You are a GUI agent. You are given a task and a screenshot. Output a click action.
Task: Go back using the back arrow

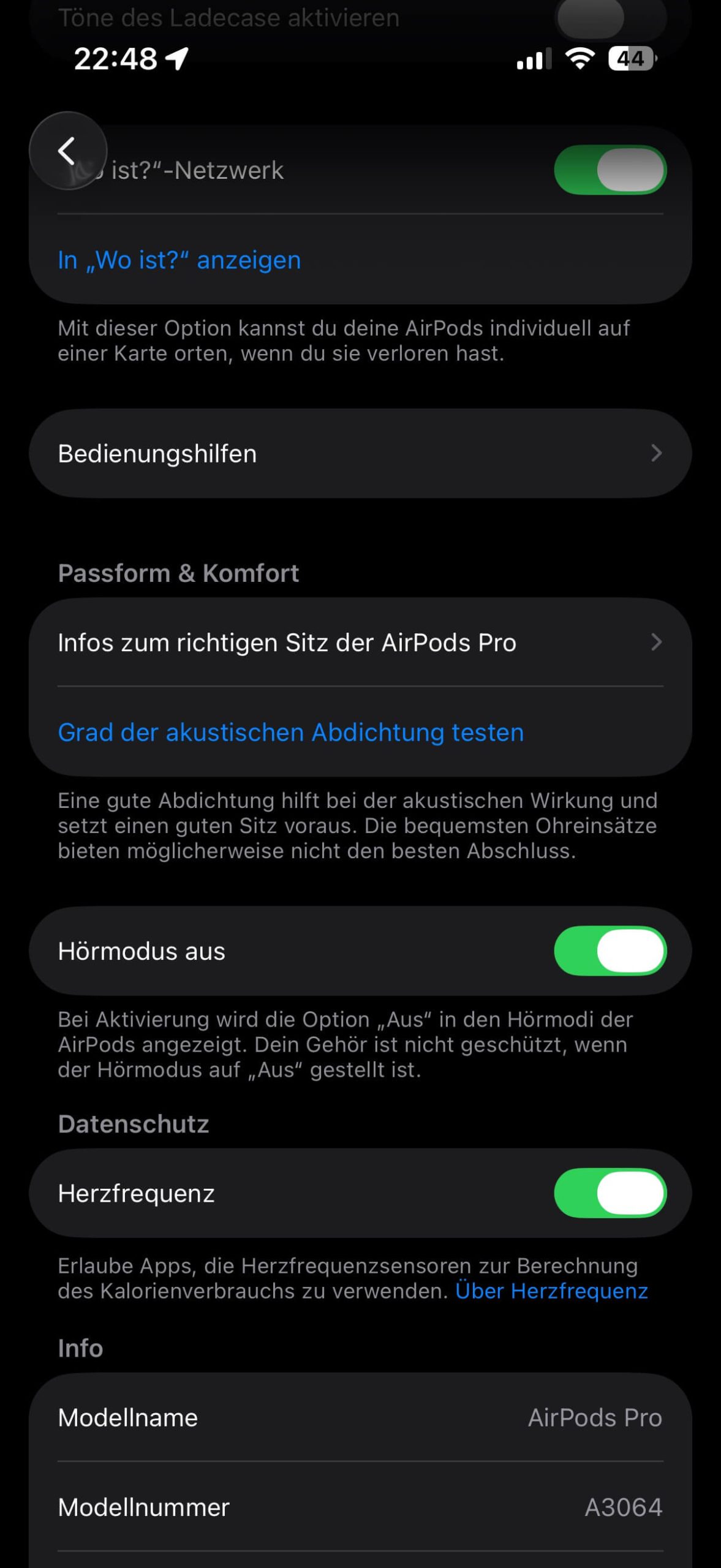pos(67,151)
